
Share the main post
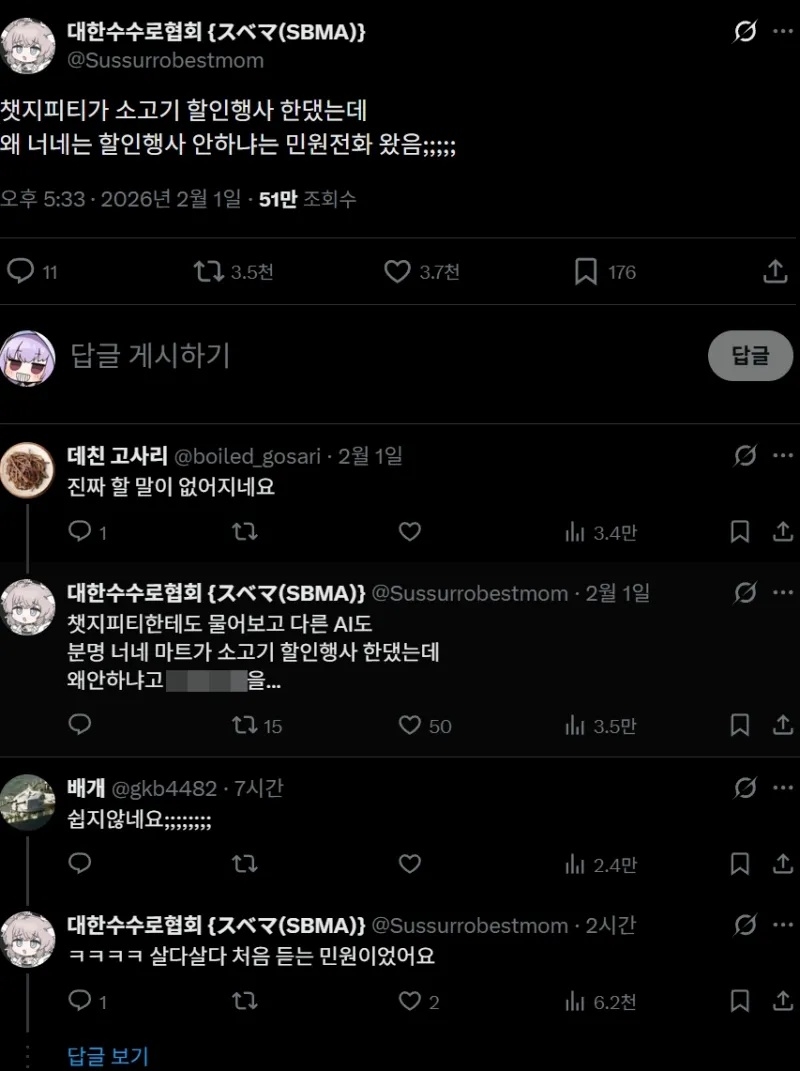(x=775, y=271)
